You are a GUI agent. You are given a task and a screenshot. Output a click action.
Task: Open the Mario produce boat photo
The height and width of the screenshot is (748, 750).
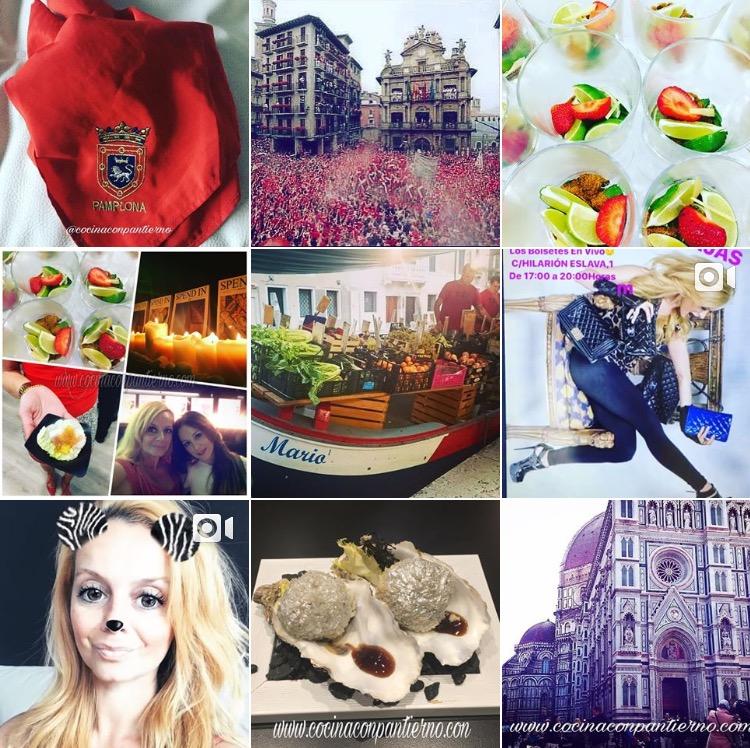click(x=375, y=373)
